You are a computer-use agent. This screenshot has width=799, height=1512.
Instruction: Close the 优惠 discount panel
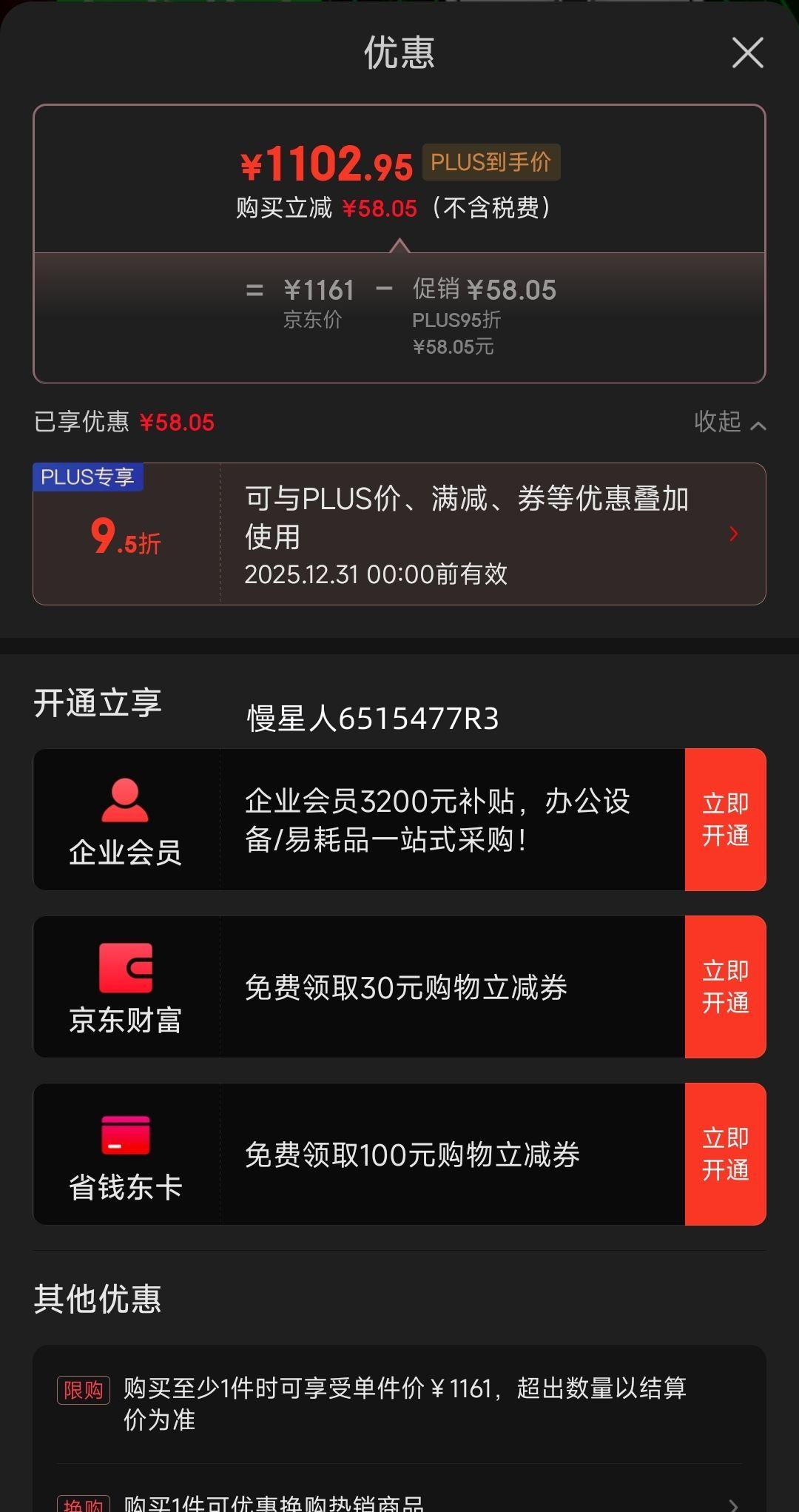point(747,53)
